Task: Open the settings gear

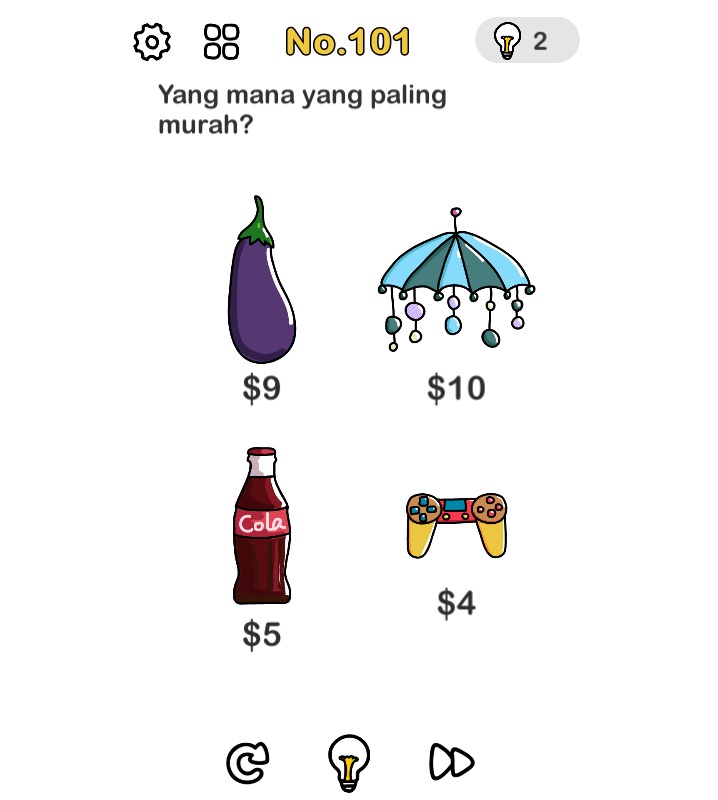Action: 152,42
